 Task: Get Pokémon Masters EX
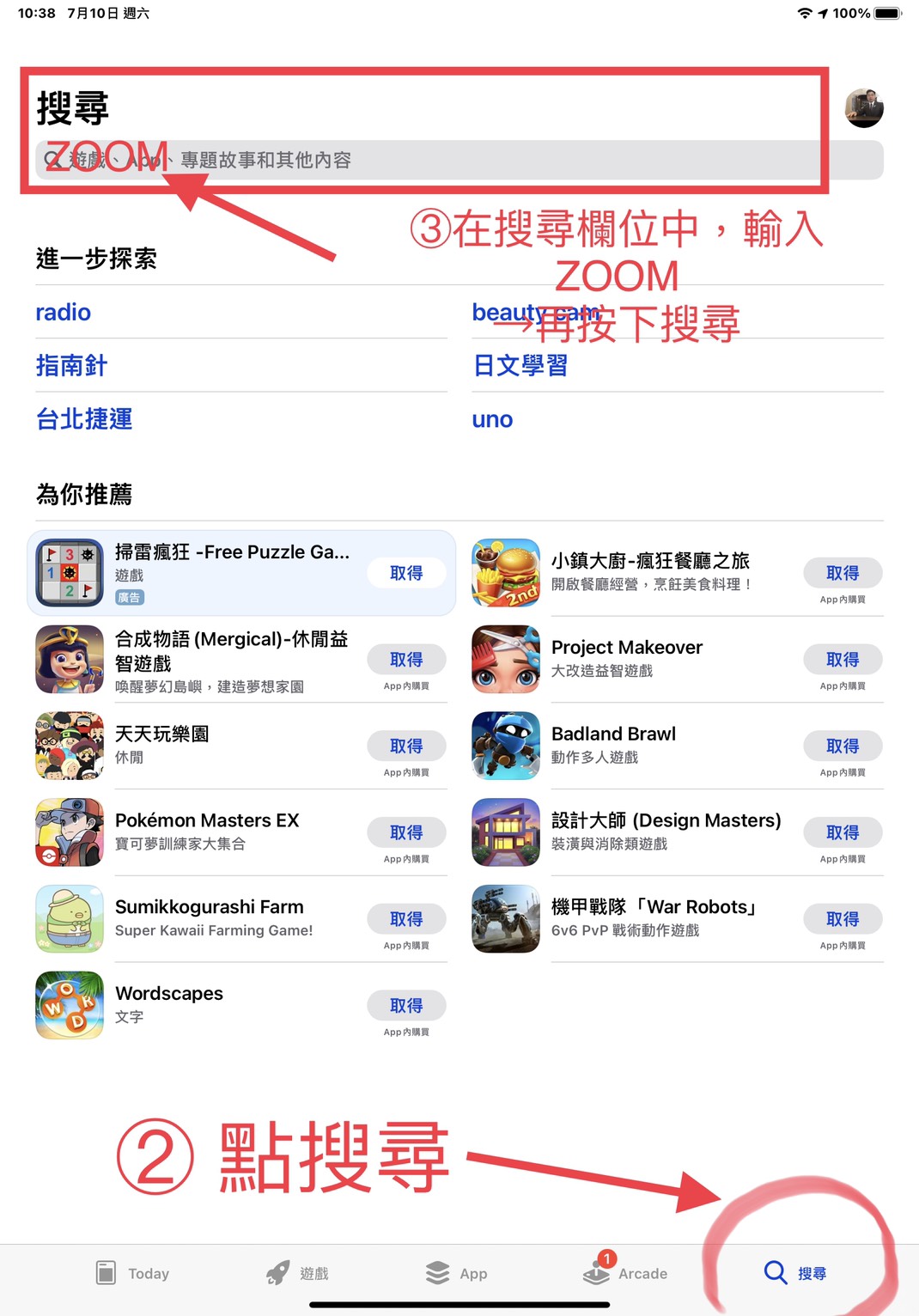pos(406,832)
